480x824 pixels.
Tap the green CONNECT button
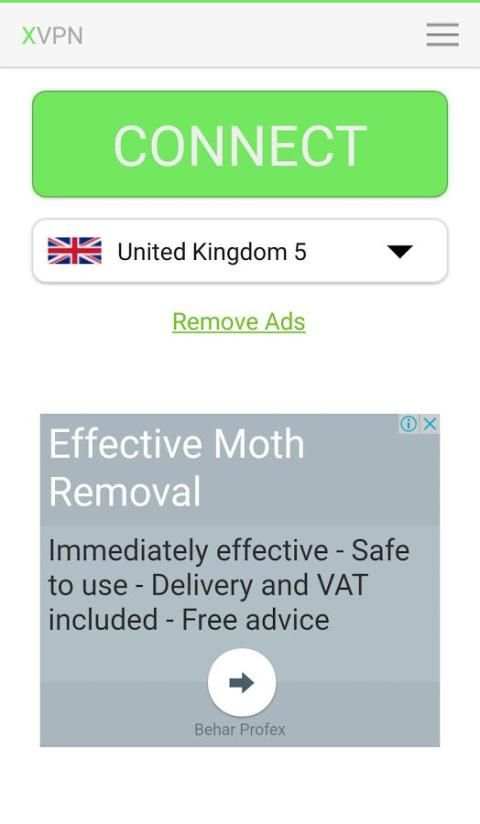[240, 145]
